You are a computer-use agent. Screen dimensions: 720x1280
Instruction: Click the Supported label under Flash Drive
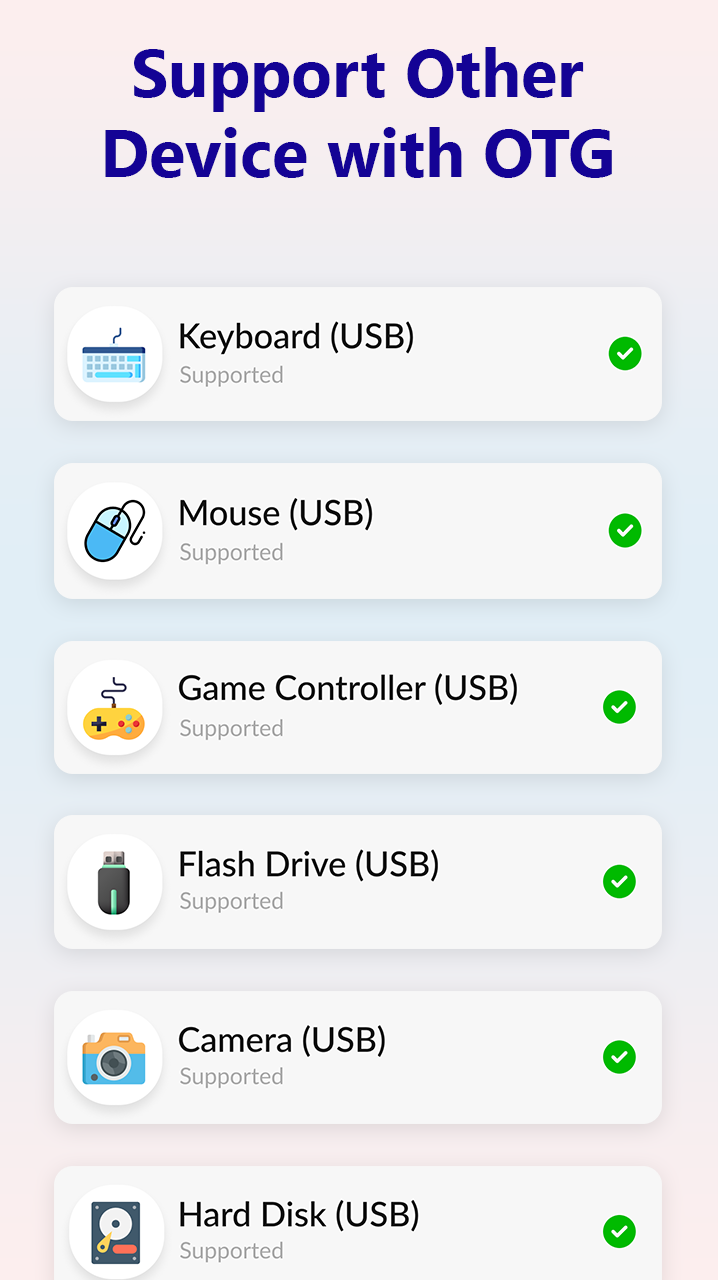pos(231,901)
